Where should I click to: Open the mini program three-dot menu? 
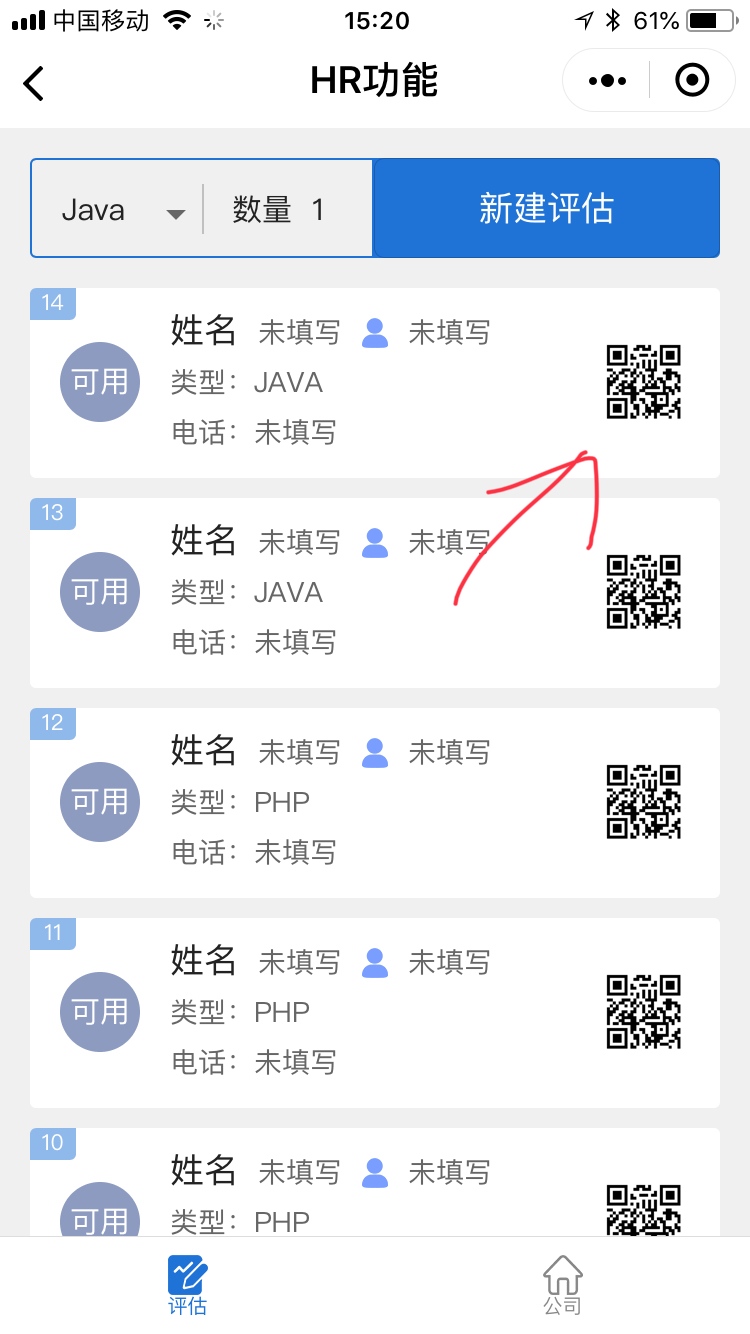click(x=607, y=80)
